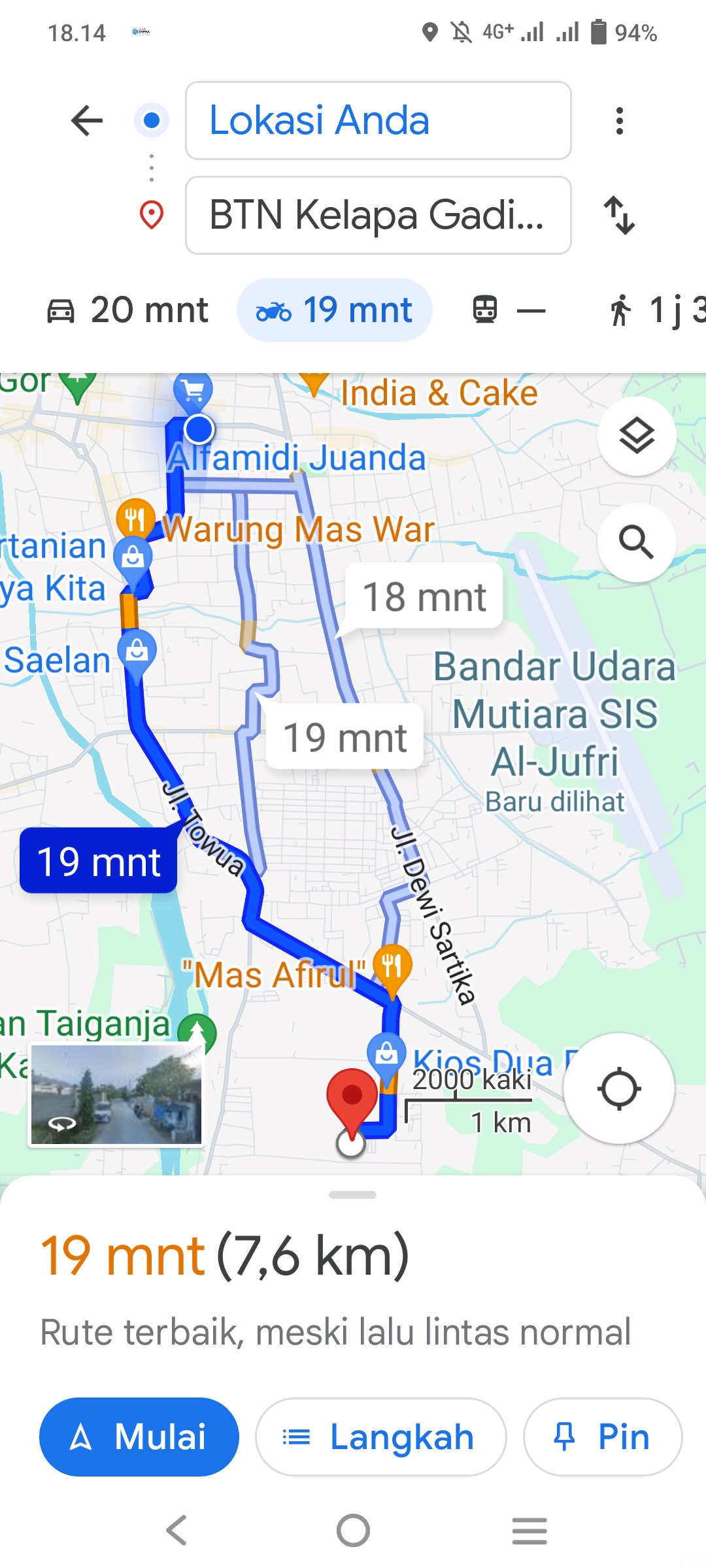
Task: Go back using the top arrow
Action: 87,121
